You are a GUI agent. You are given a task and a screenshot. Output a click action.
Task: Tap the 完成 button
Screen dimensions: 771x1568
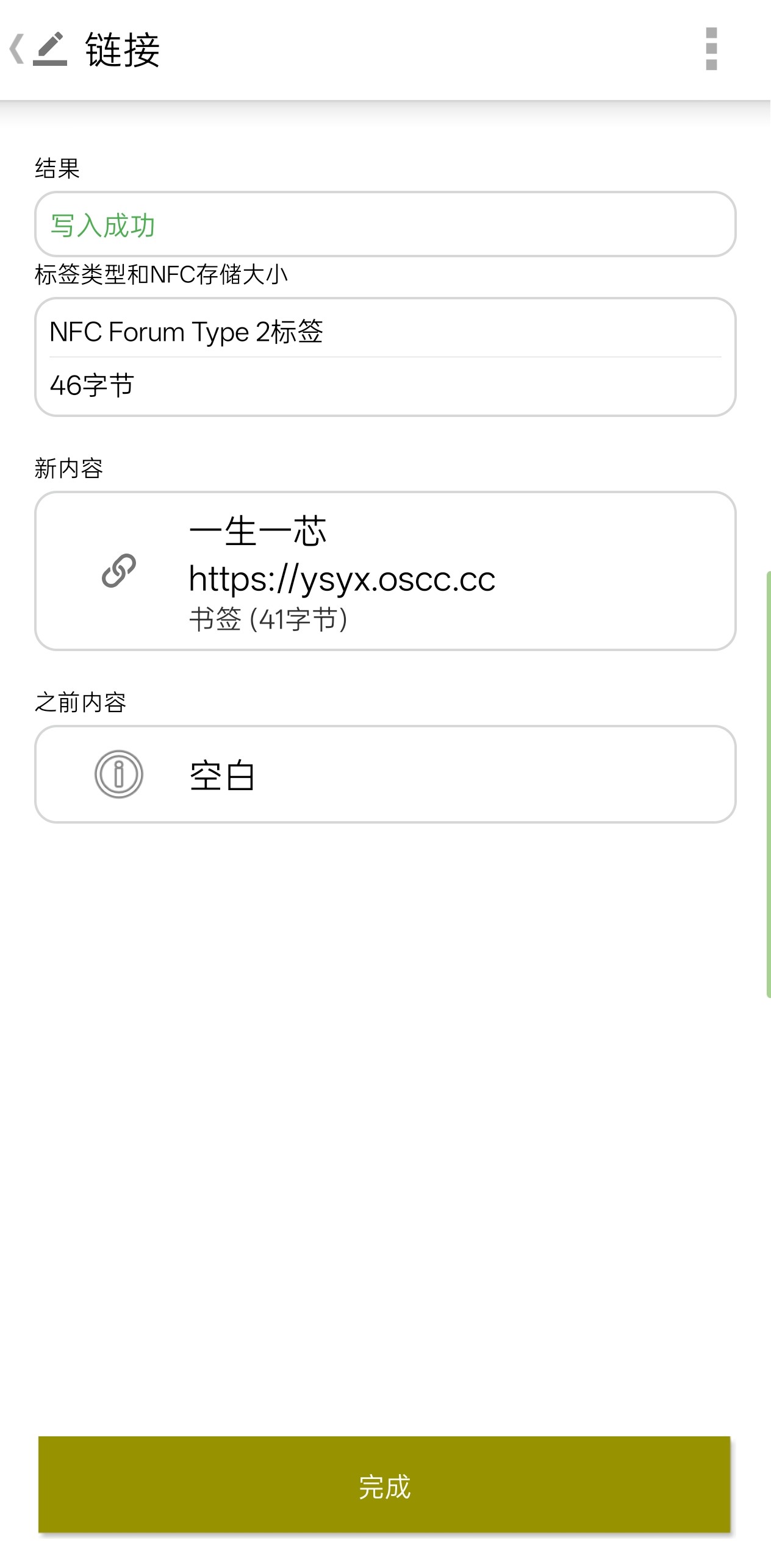tap(384, 1484)
